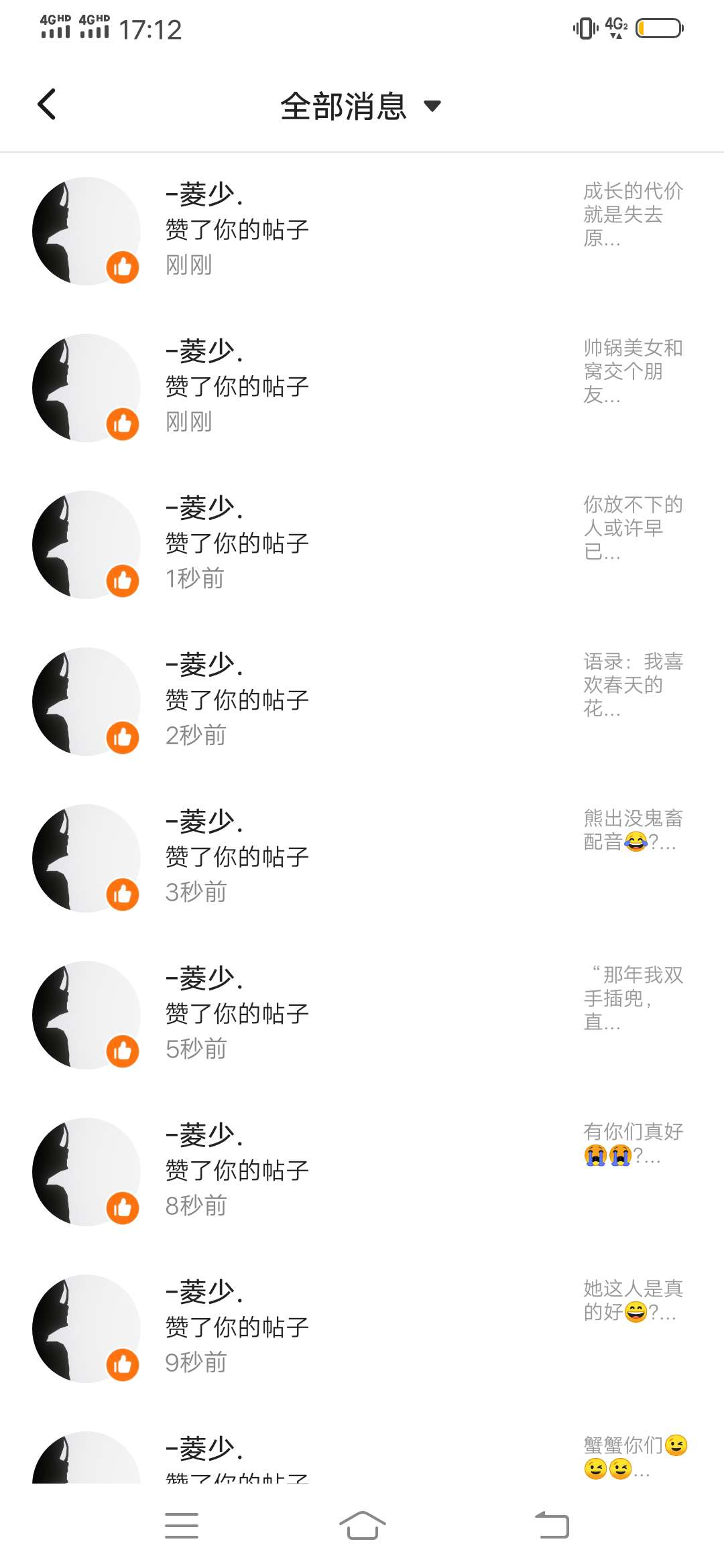The image size is (724, 1568).
Task: Go back using the top-left arrow
Action: point(47,105)
